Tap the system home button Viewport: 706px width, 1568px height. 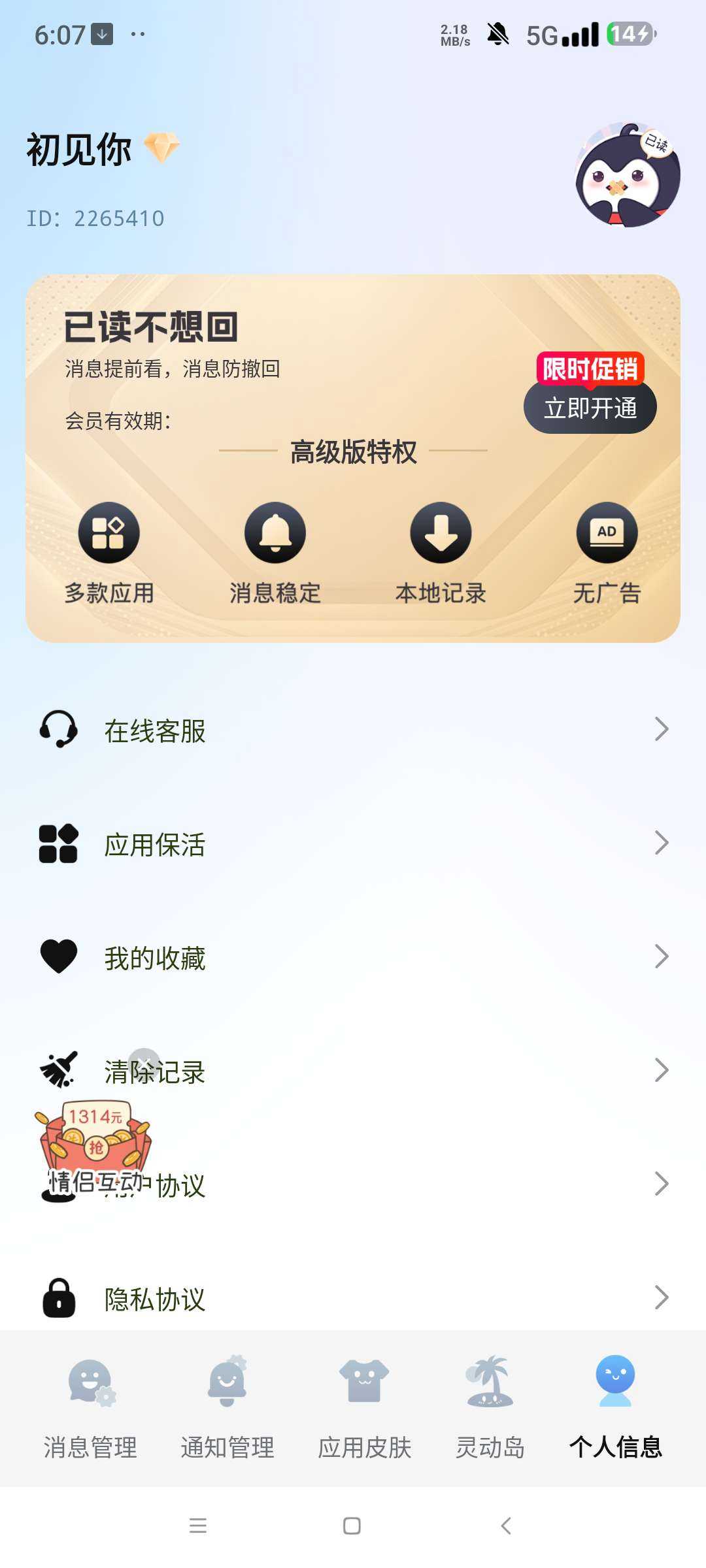tap(352, 1526)
